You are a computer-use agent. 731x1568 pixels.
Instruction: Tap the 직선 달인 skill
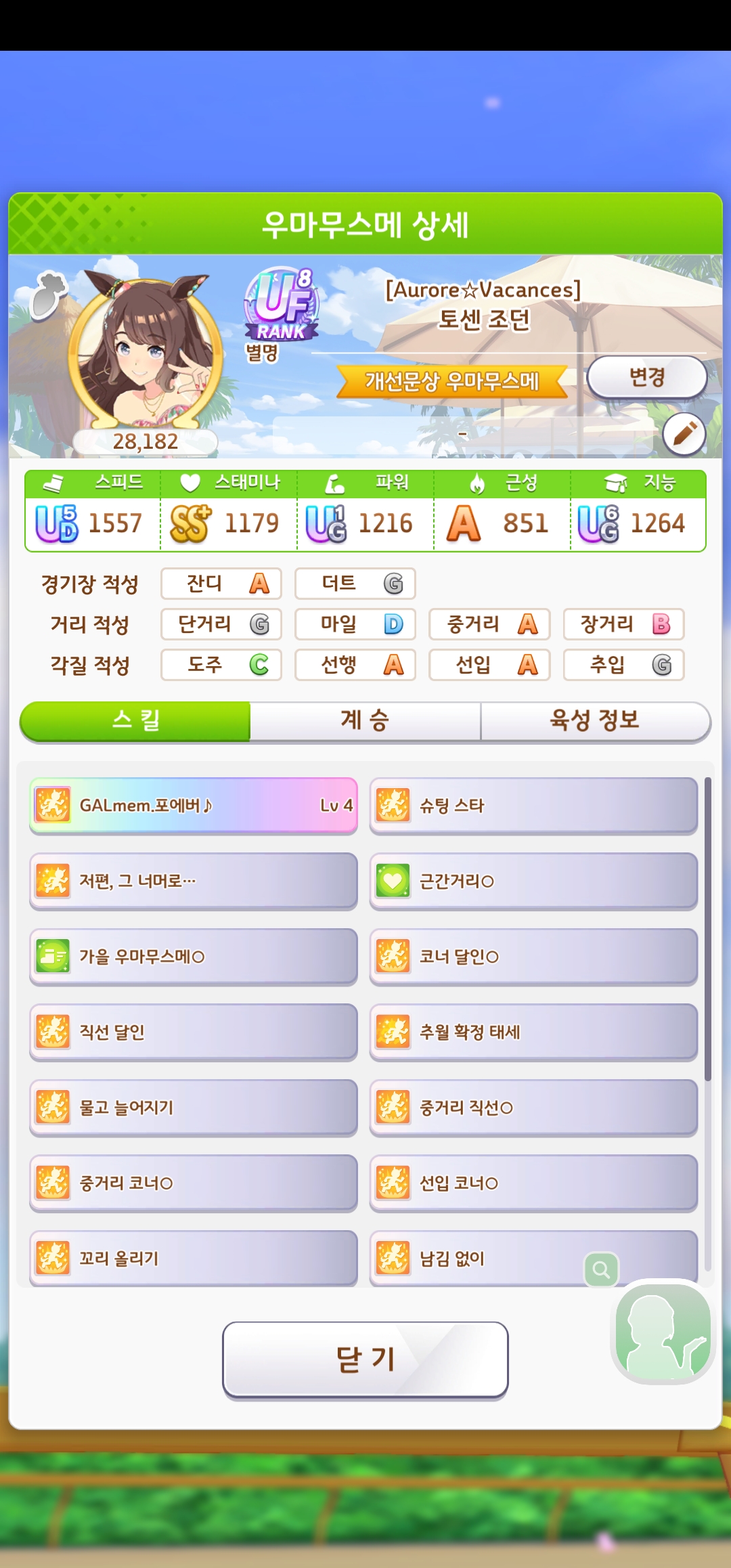[x=193, y=1032]
